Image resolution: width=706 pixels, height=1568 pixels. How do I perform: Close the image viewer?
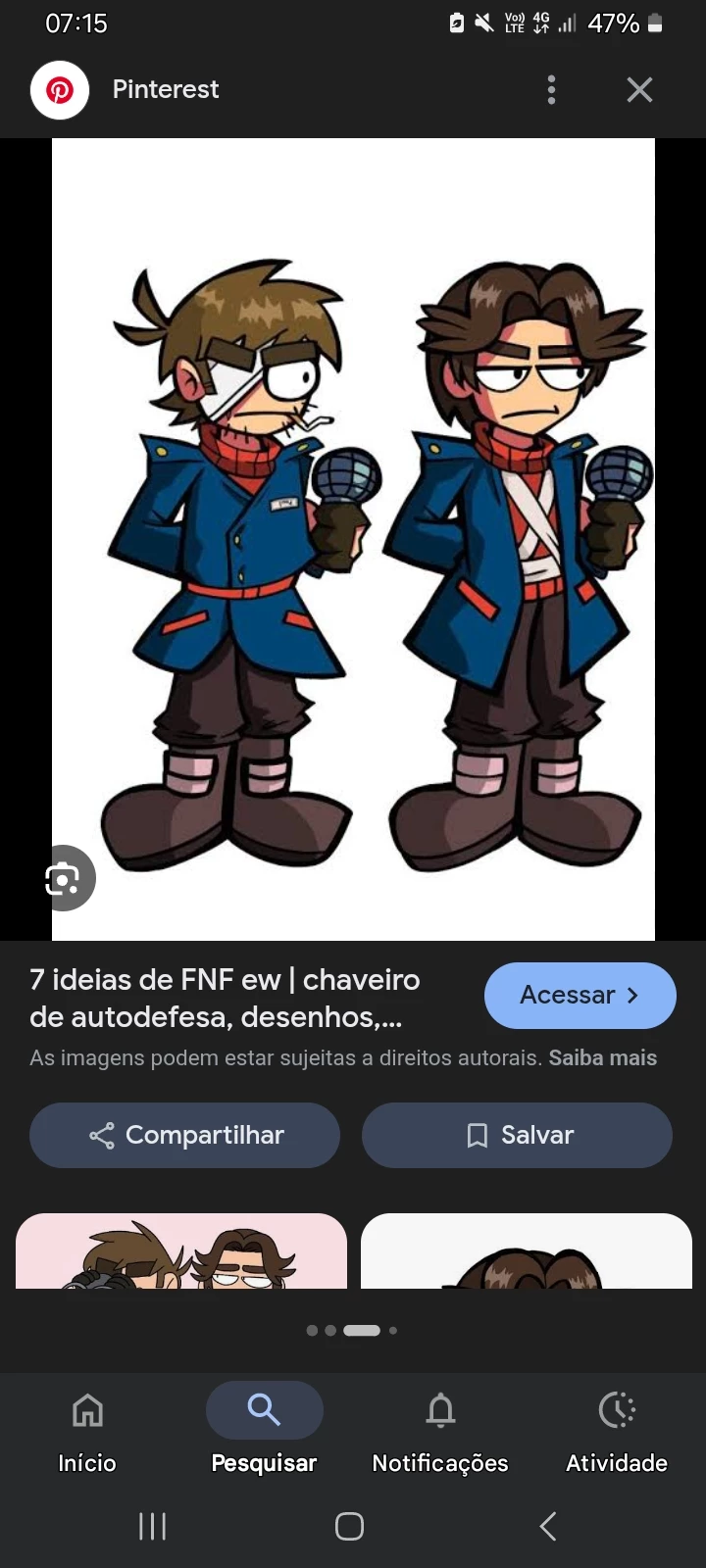[639, 90]
